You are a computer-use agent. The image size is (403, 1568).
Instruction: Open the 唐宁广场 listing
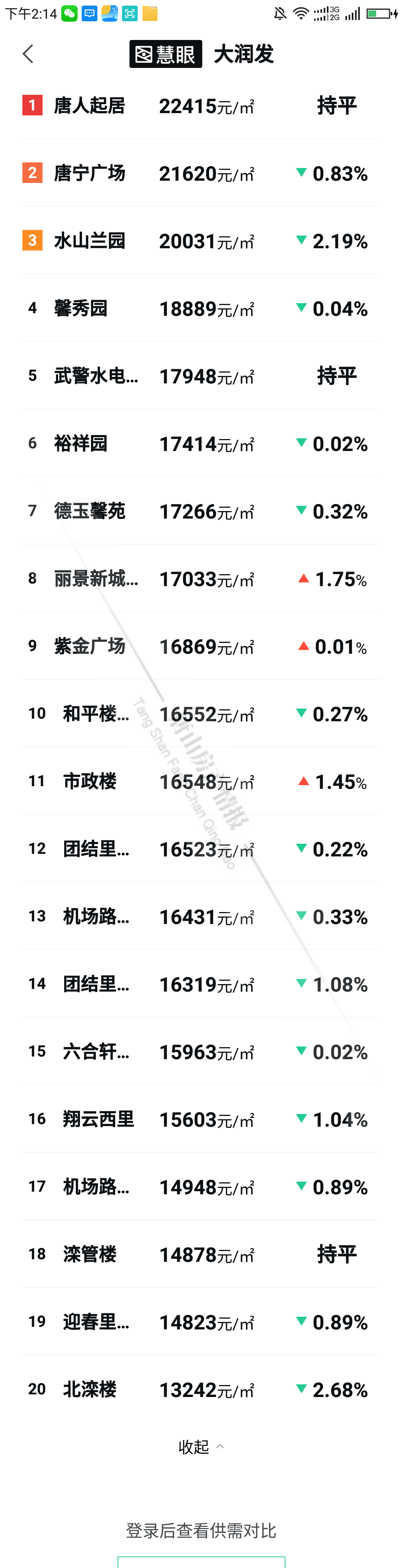[90, 174]
